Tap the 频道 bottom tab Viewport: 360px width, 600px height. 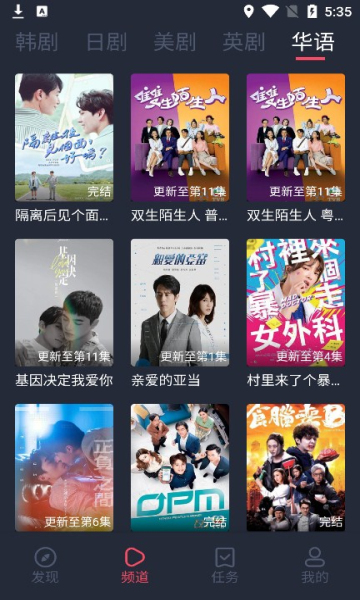point(135,565)
